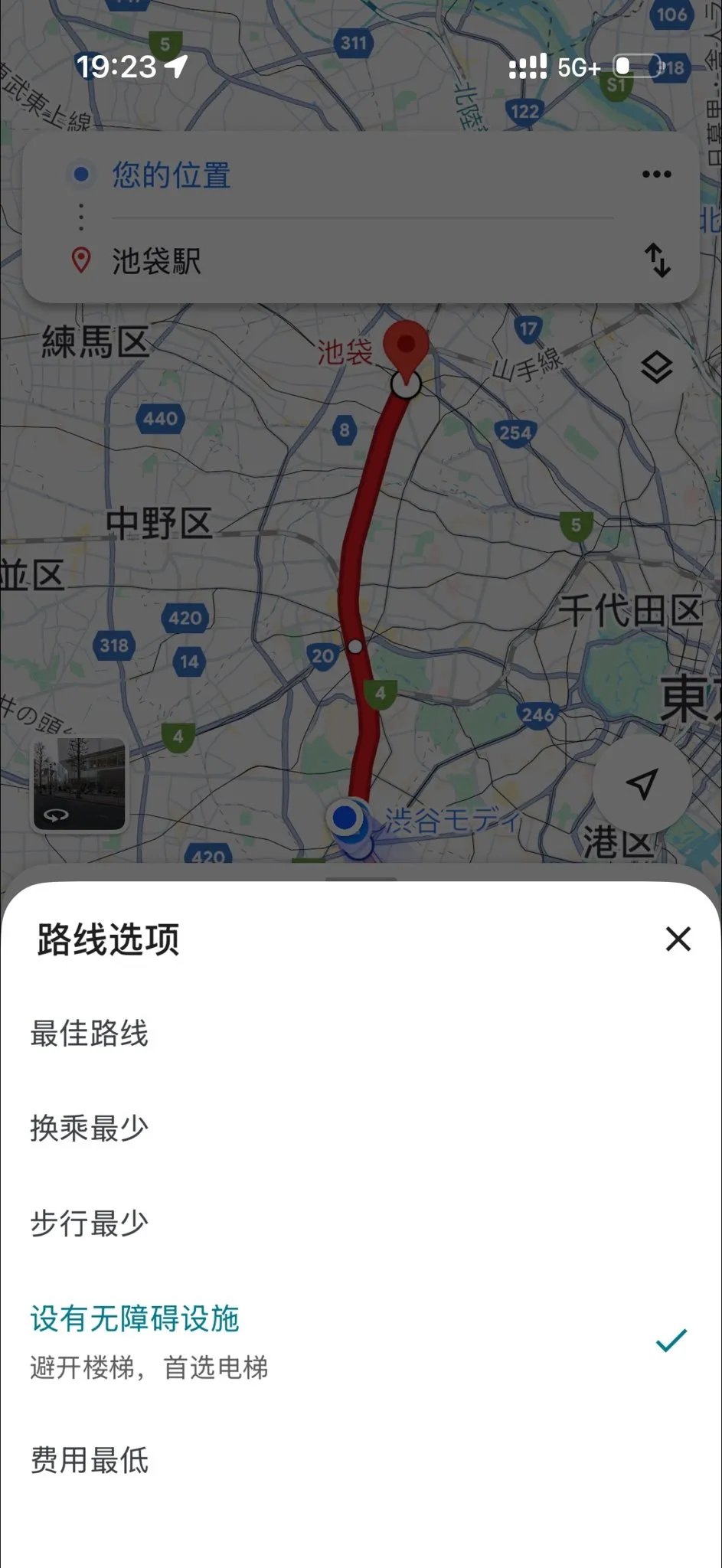Viewport: 722px width, 1568px height.
Task: Open the map layers button
Action: 656,368
